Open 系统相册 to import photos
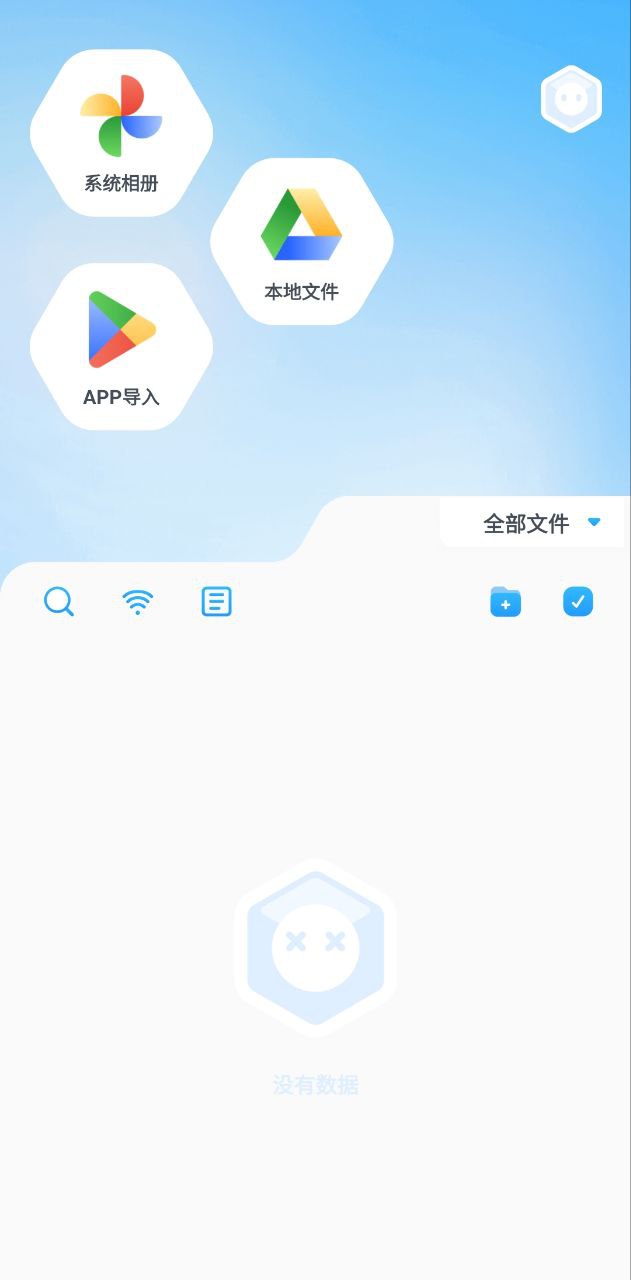 (121, 134)
